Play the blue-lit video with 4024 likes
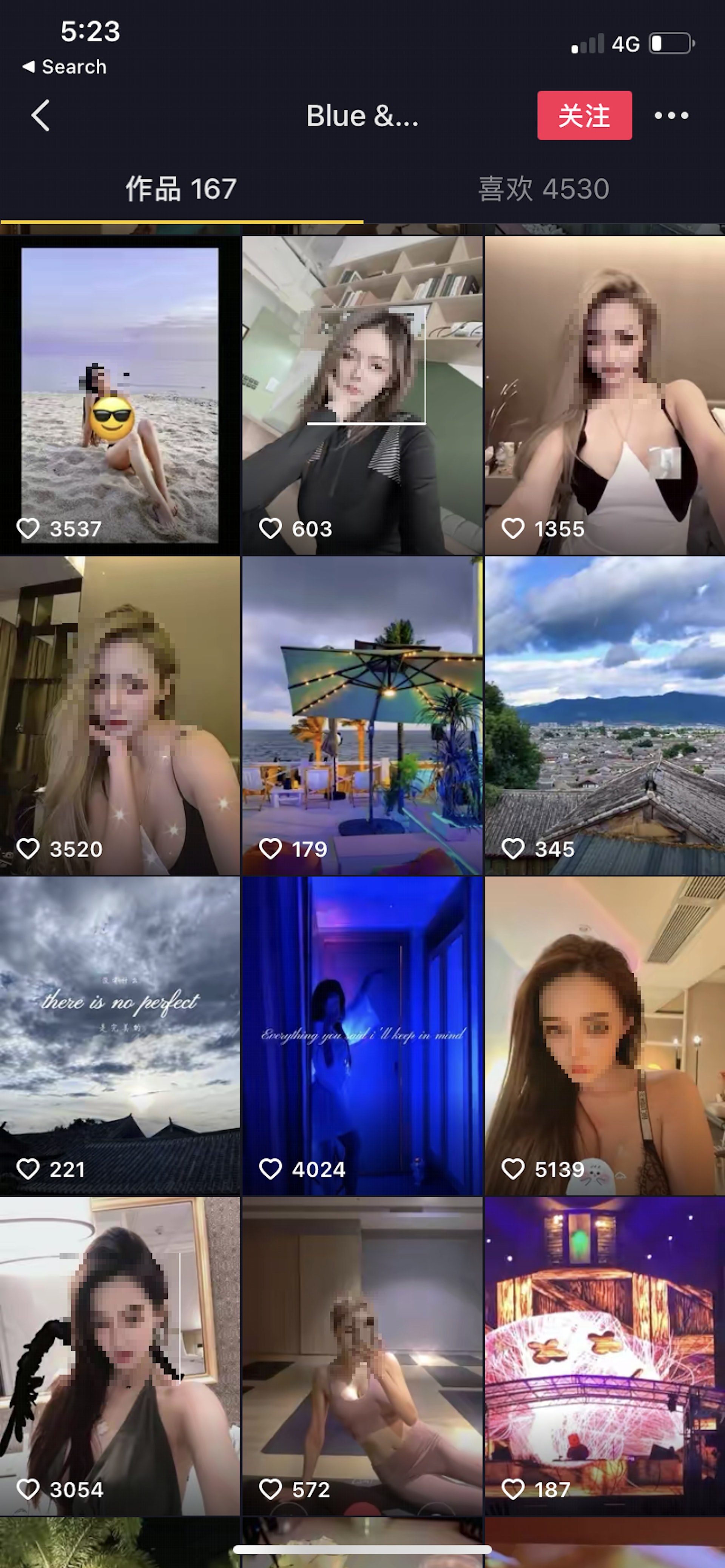The width and height of the screenshot is (725, 1568). point(362,1036)
